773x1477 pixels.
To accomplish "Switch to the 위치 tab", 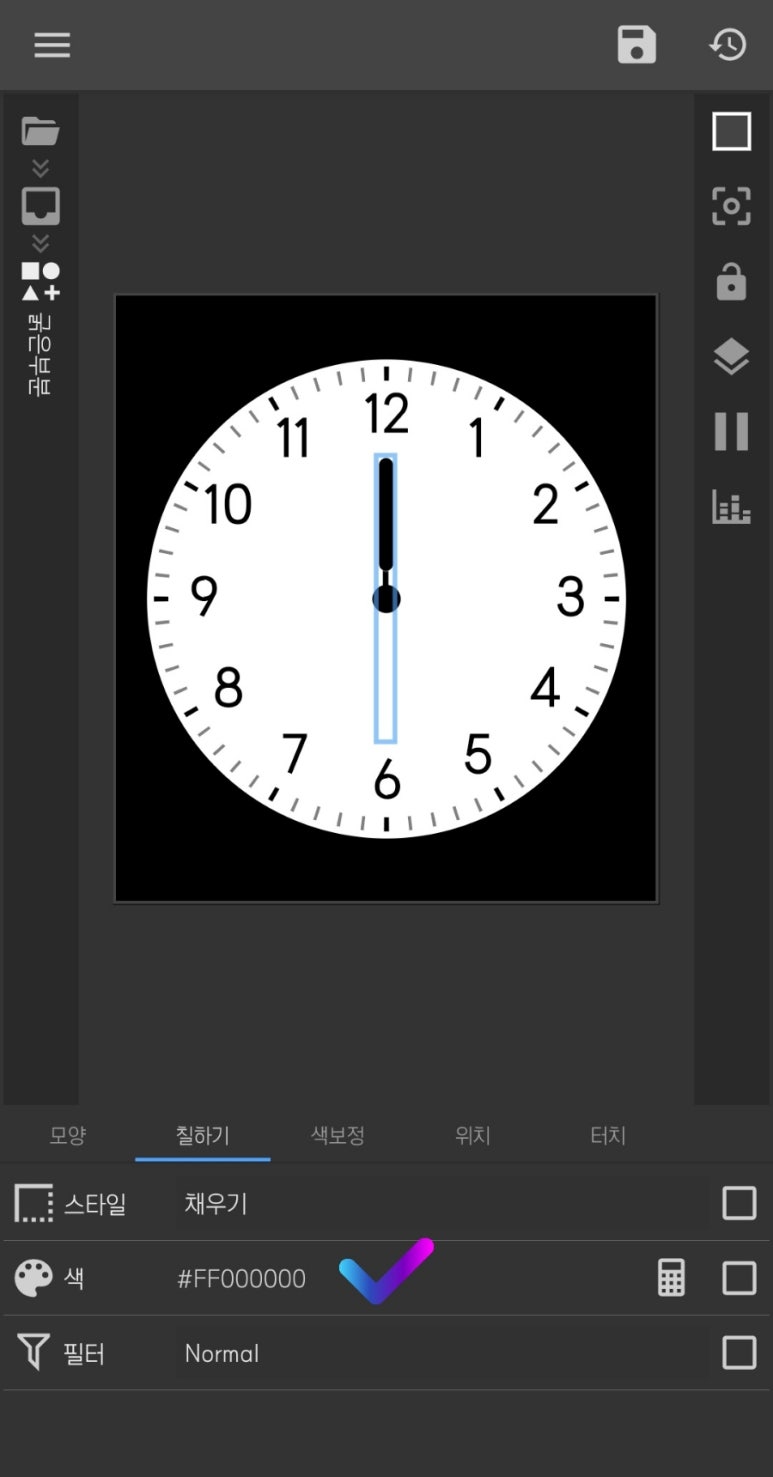I will 472,1135.
